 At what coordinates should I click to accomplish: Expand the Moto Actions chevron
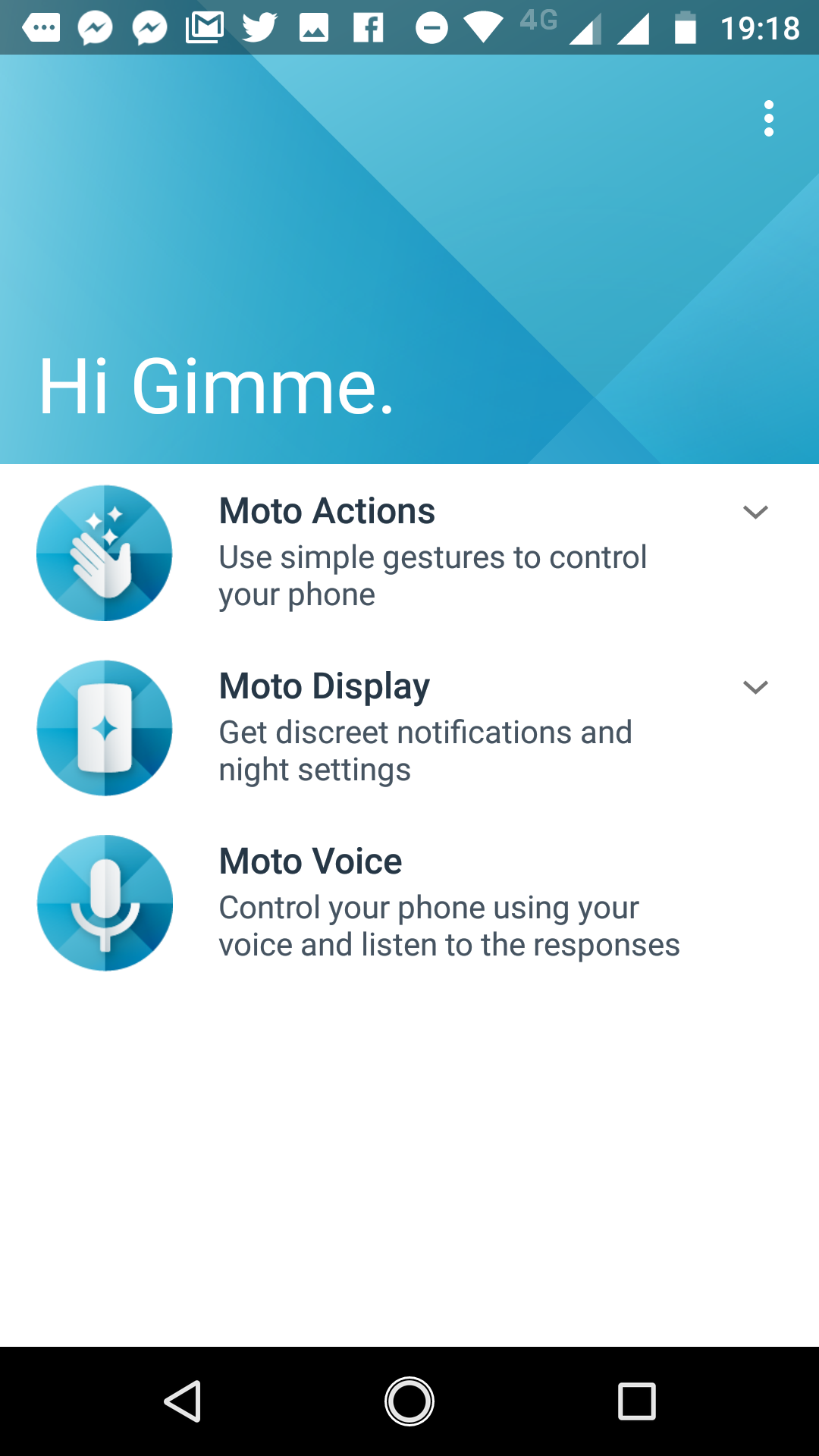click(x=755, y=513)
